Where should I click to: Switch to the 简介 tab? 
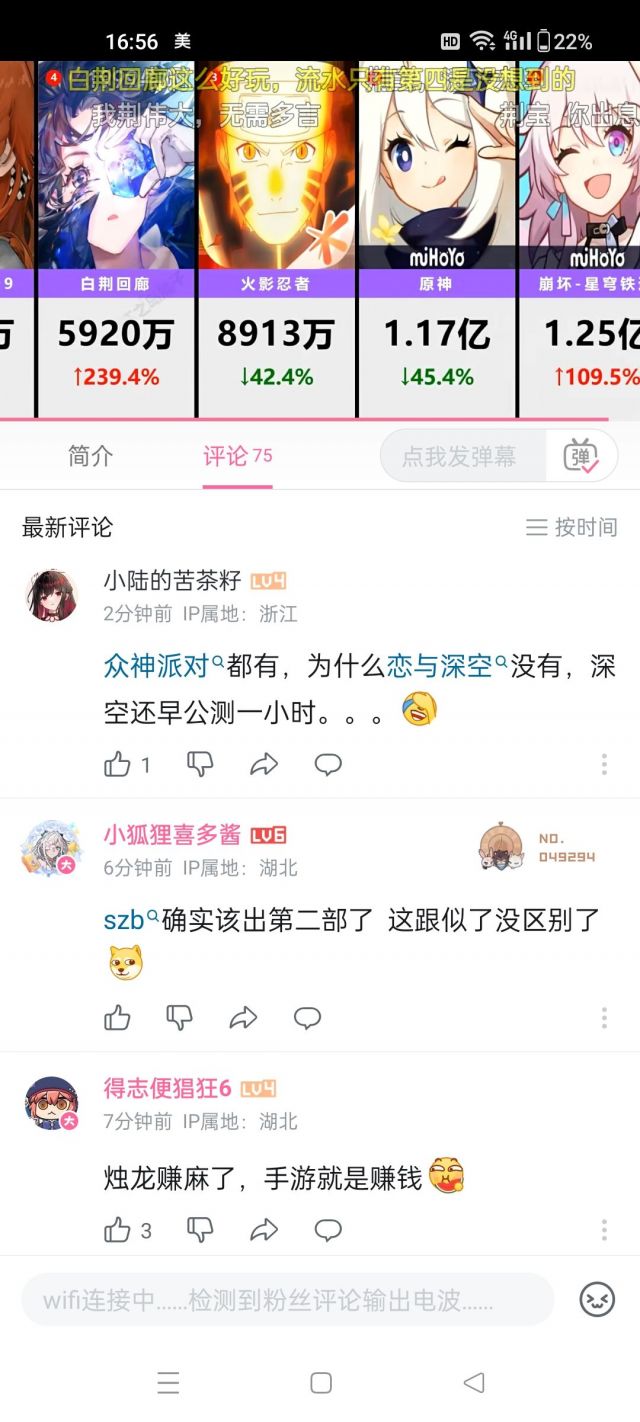[x=90, y=456]
